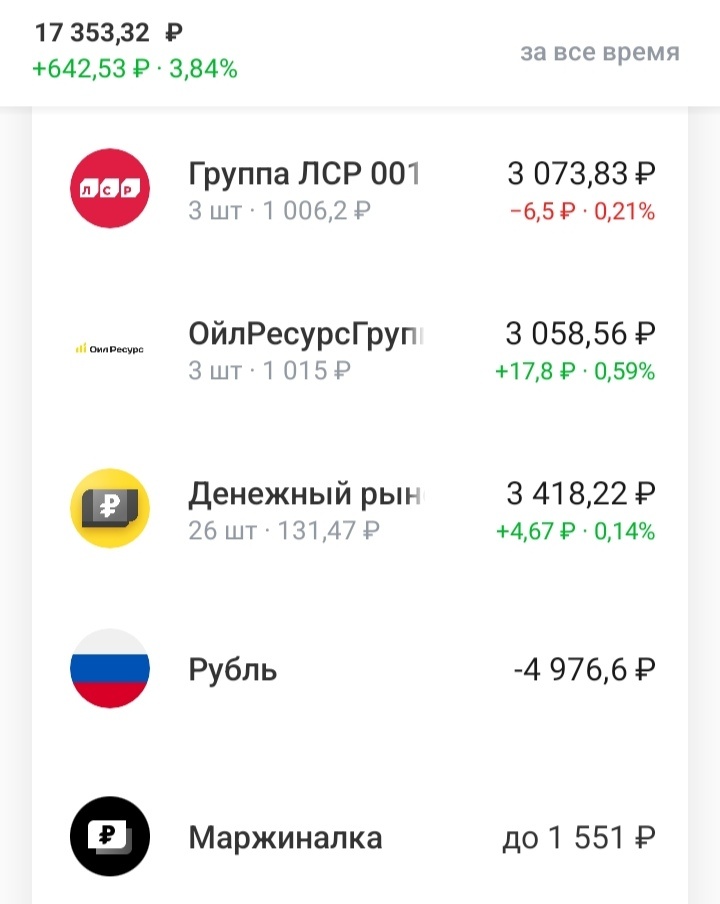Click the yellow Денежный рынок ruble icon

(x=109, y=508)
